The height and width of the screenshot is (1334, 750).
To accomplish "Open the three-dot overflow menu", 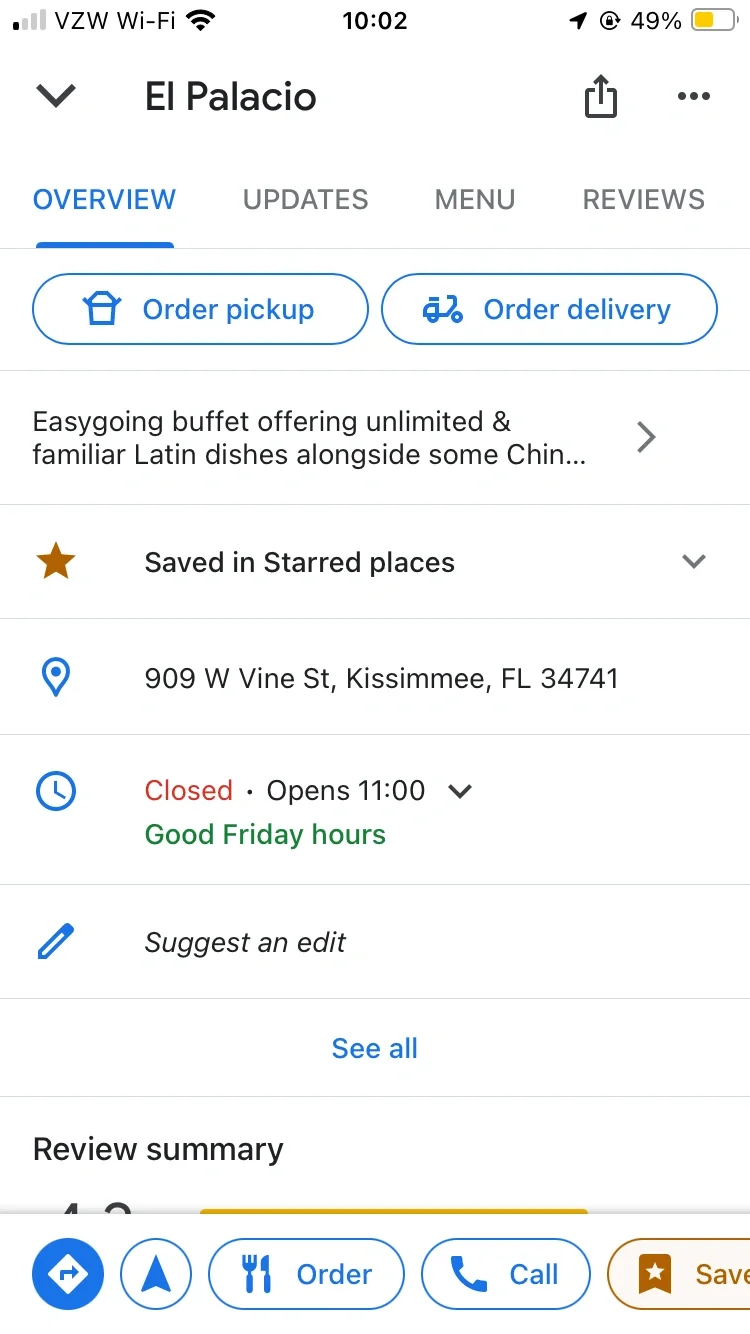I will pos(693,96).
